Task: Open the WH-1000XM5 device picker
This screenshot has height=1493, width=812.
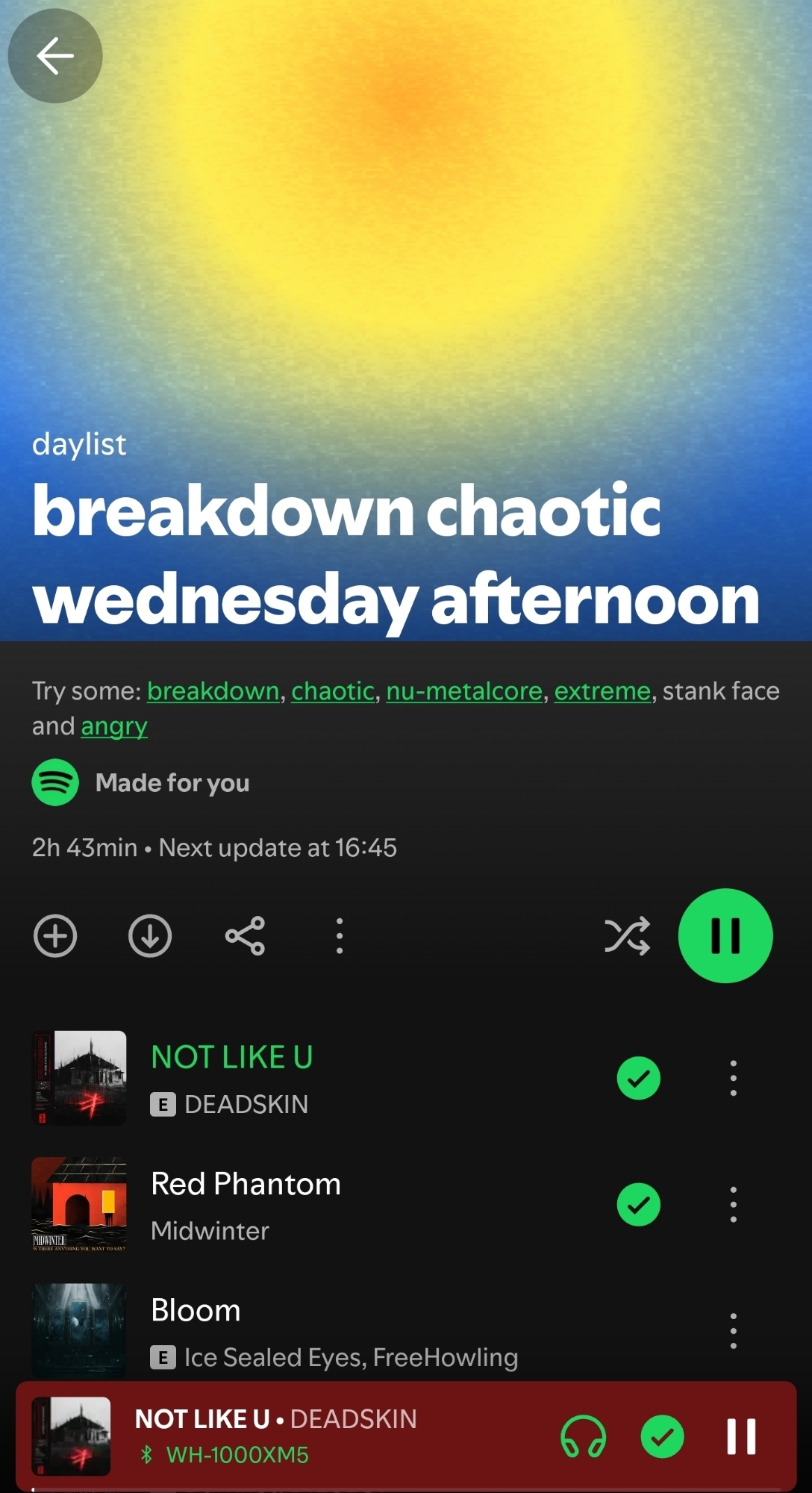Action: 584,1437
